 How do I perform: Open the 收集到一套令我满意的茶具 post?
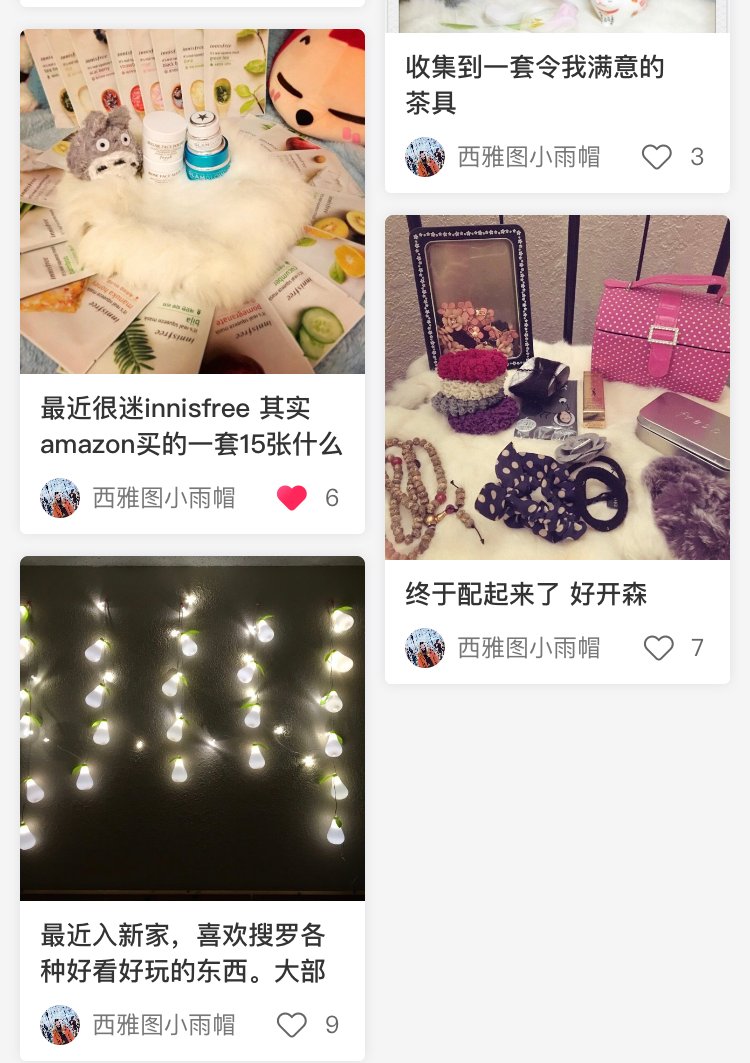tap(535, 85)
